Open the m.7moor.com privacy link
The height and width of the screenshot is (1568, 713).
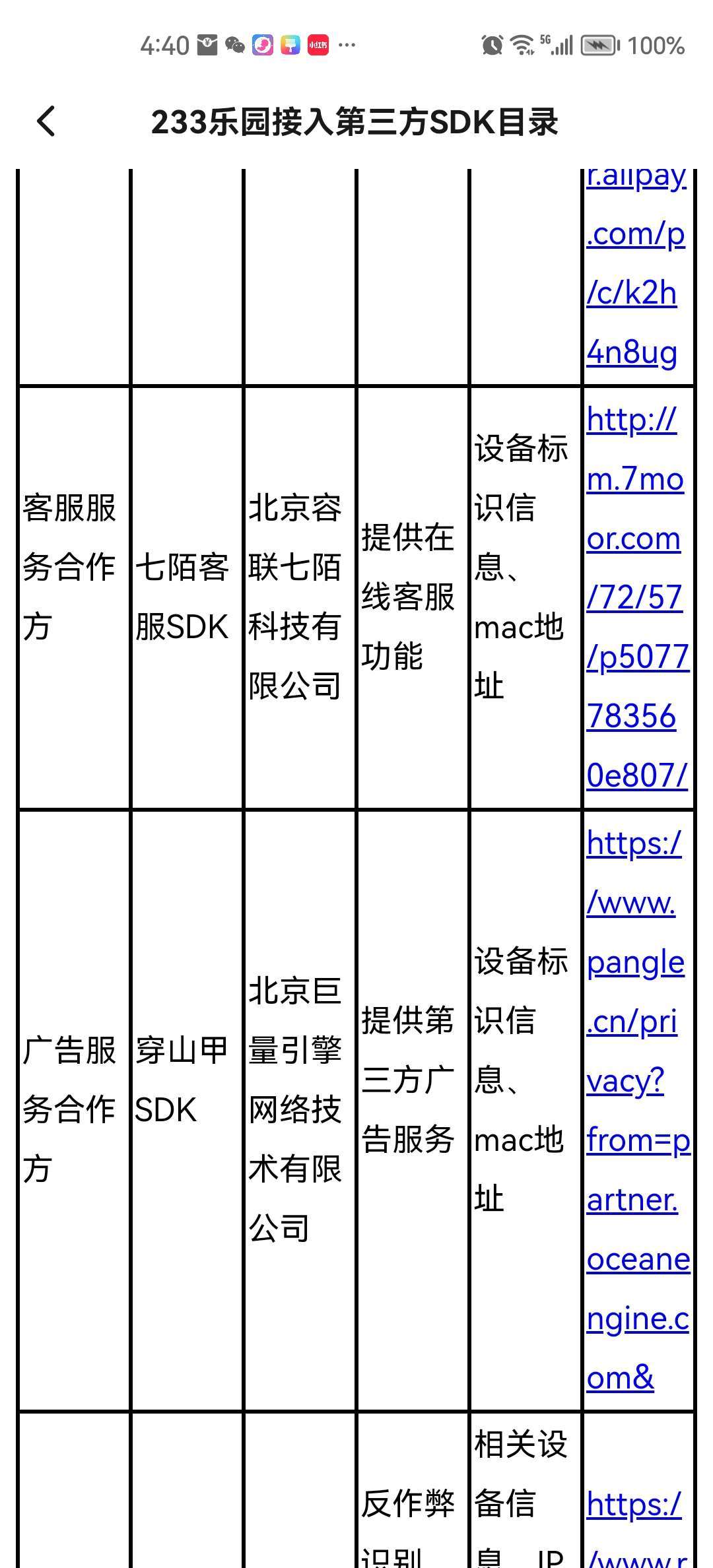638,597
